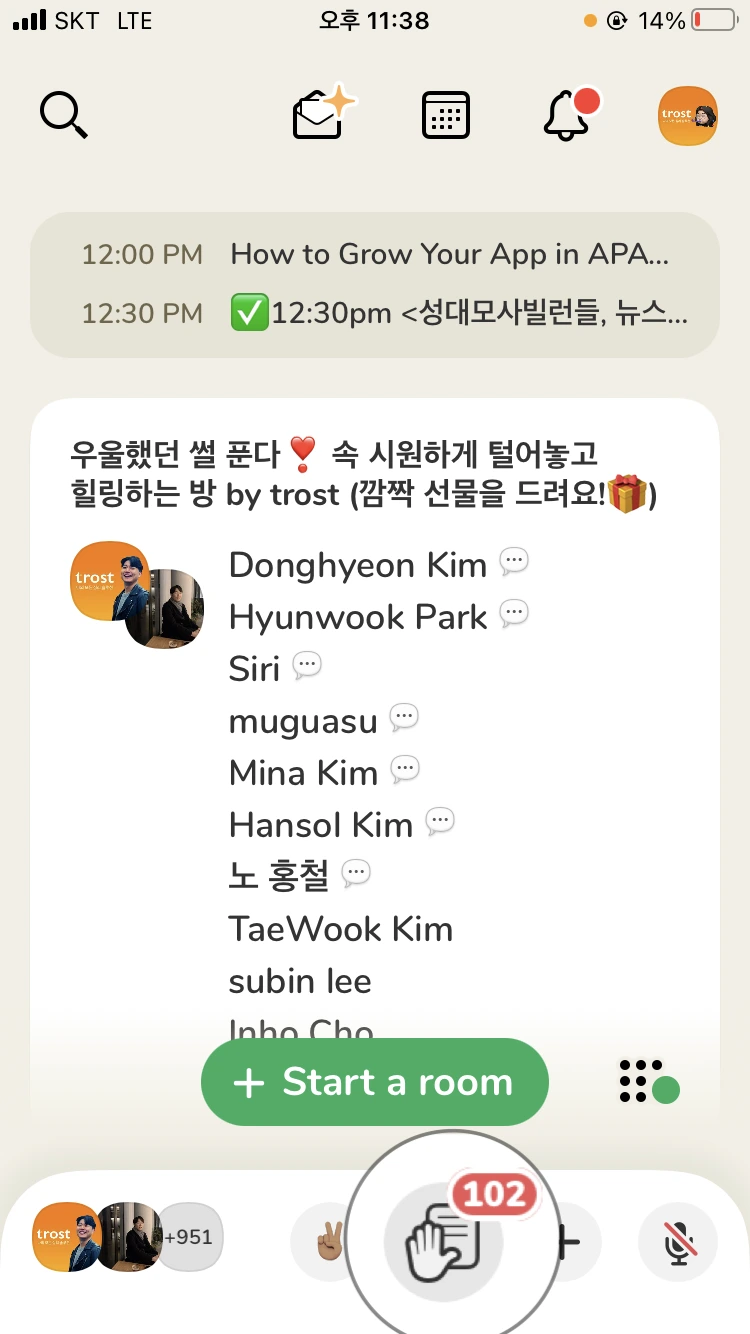Open Mina Kim's speech bubble icon

(x=404, y=768)
